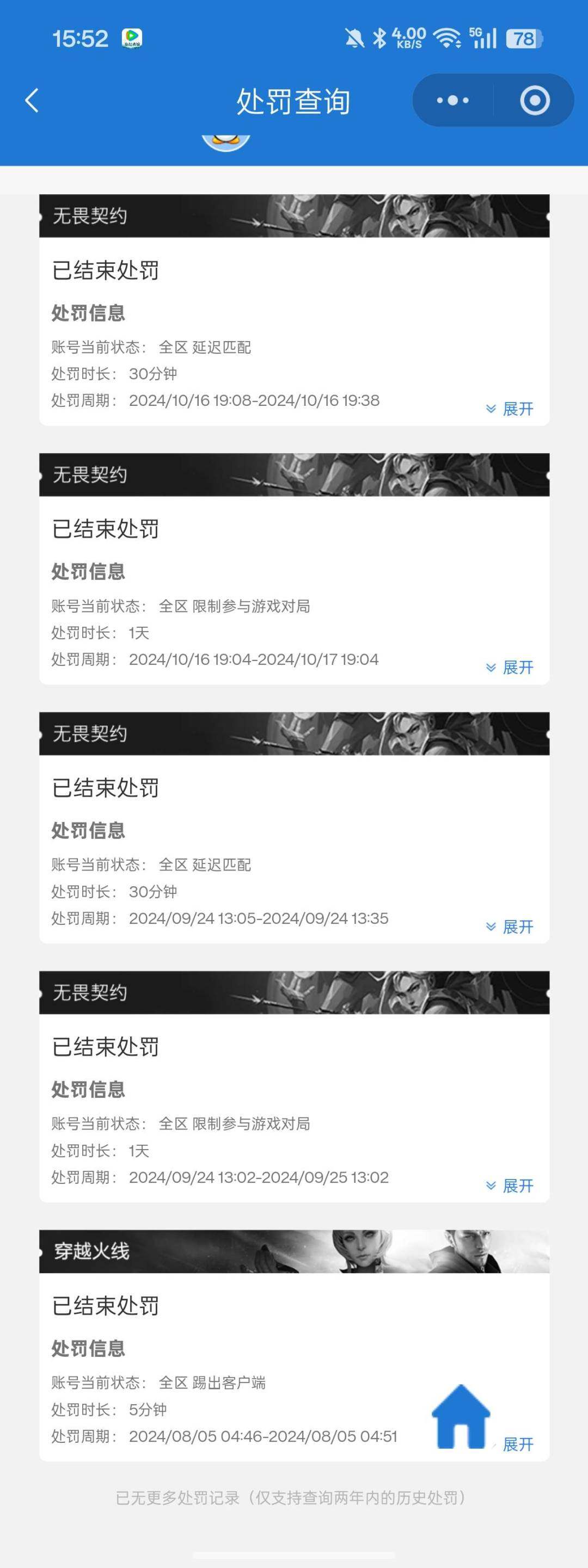588x1568 pixels.
Task: Tap the video app icon in the status bar
Action: pos(132,37)
